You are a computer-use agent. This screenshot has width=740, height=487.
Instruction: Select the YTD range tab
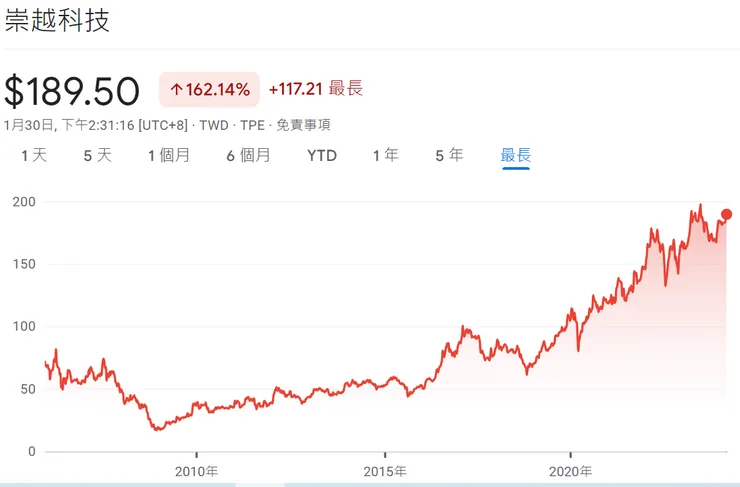(x=322, y=155)
